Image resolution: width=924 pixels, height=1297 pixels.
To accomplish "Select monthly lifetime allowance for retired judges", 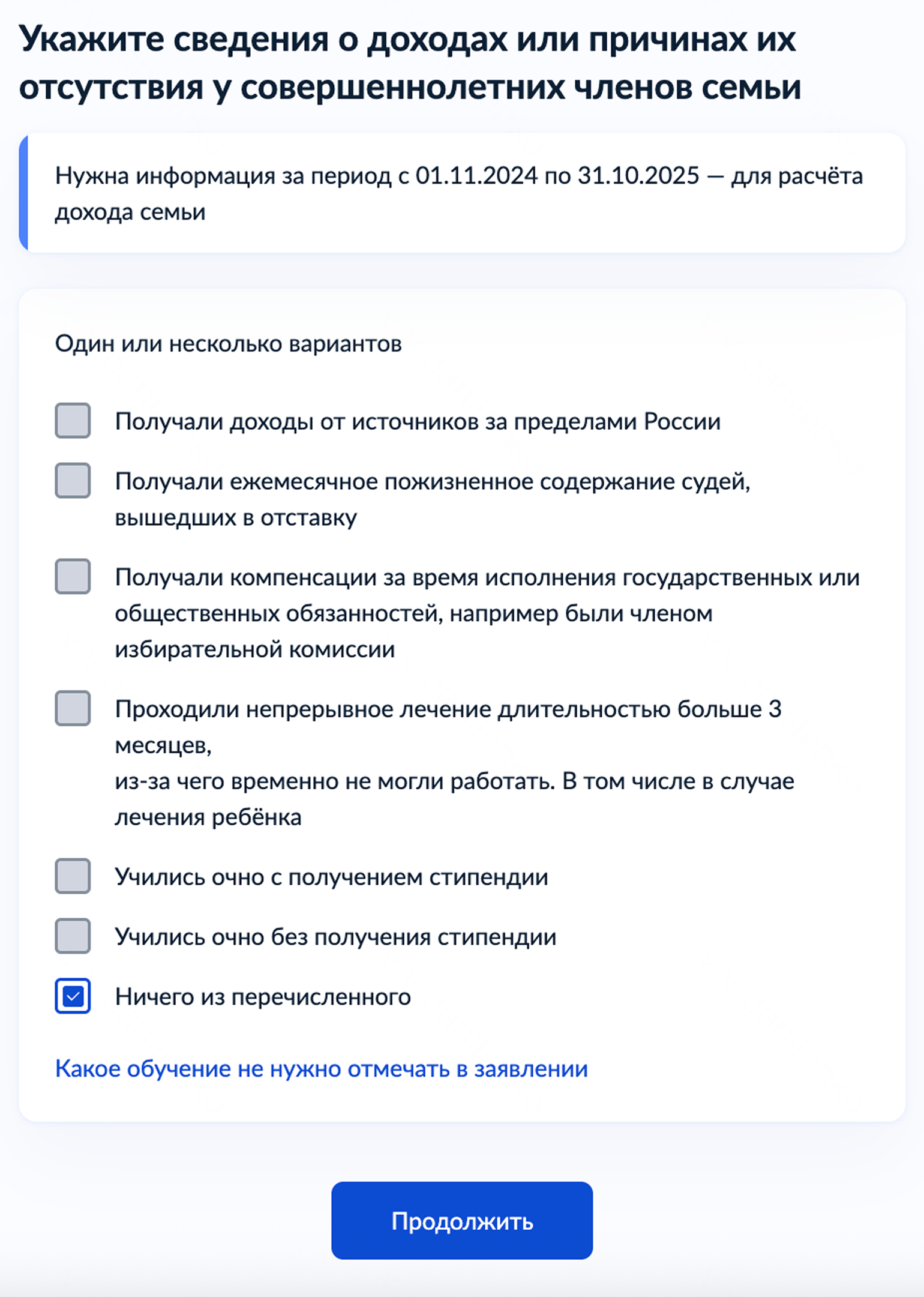I will pyautogui.click(x=73, y=480).
